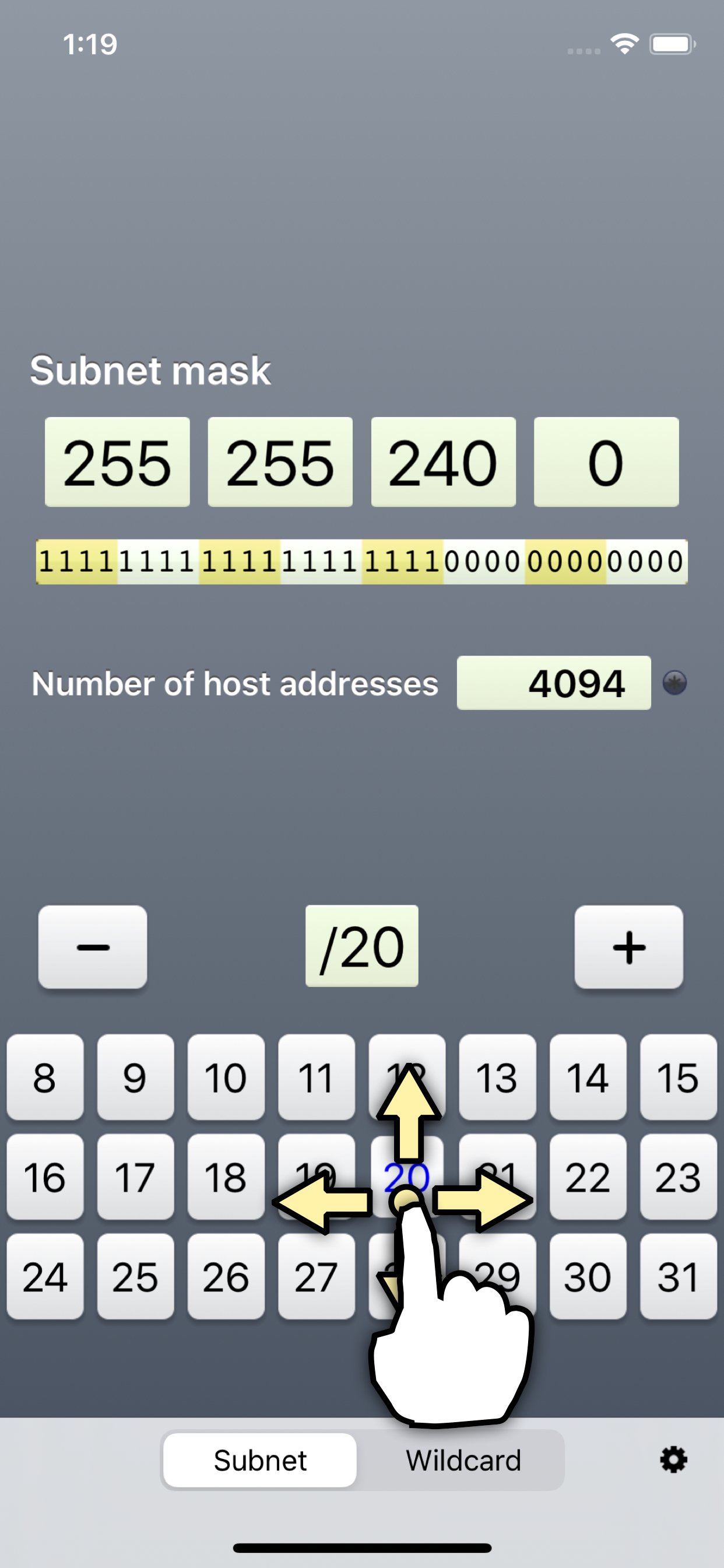Edit the host addresses value 4094
This screenshot has height=1568, width=724.
point(554,684)
